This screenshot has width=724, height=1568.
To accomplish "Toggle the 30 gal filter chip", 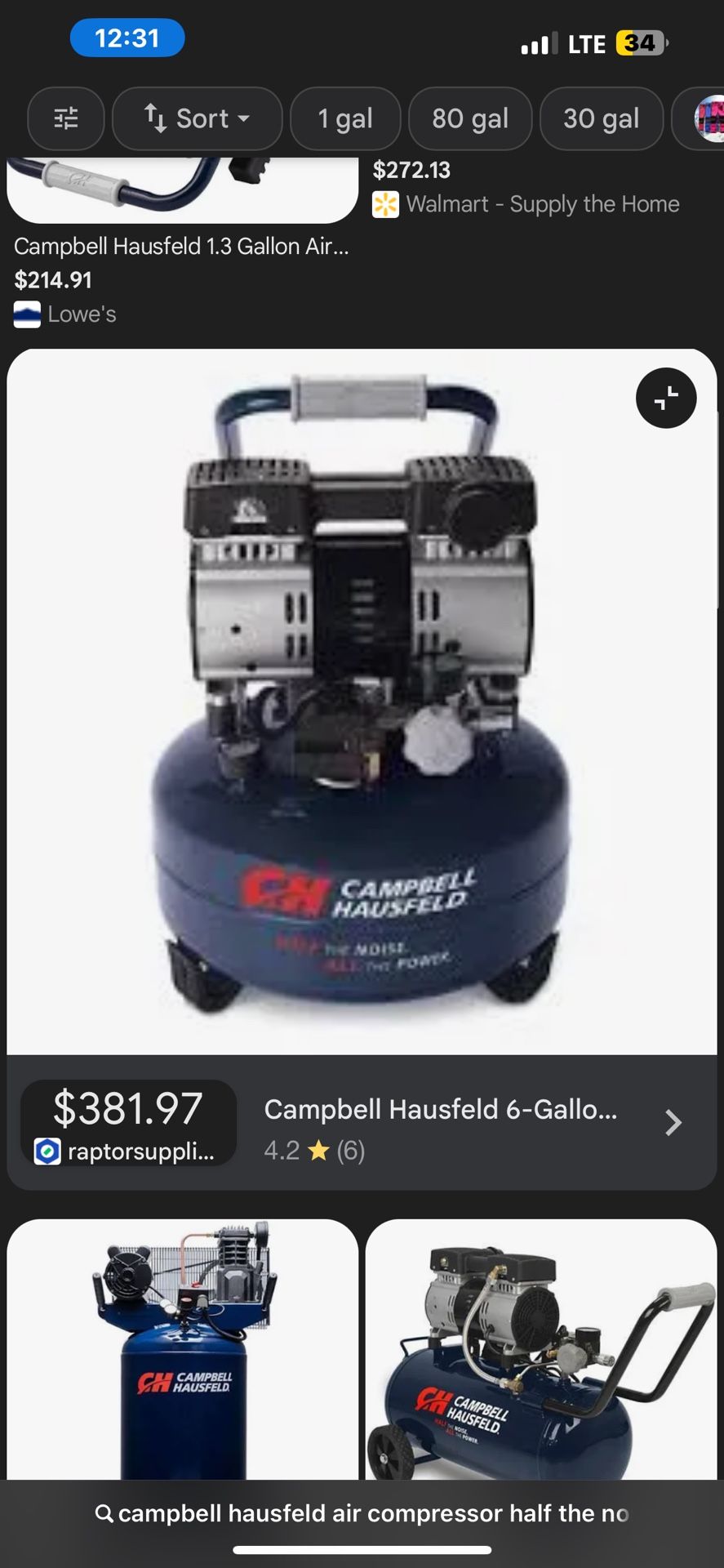I will click(x=602, y=118).
